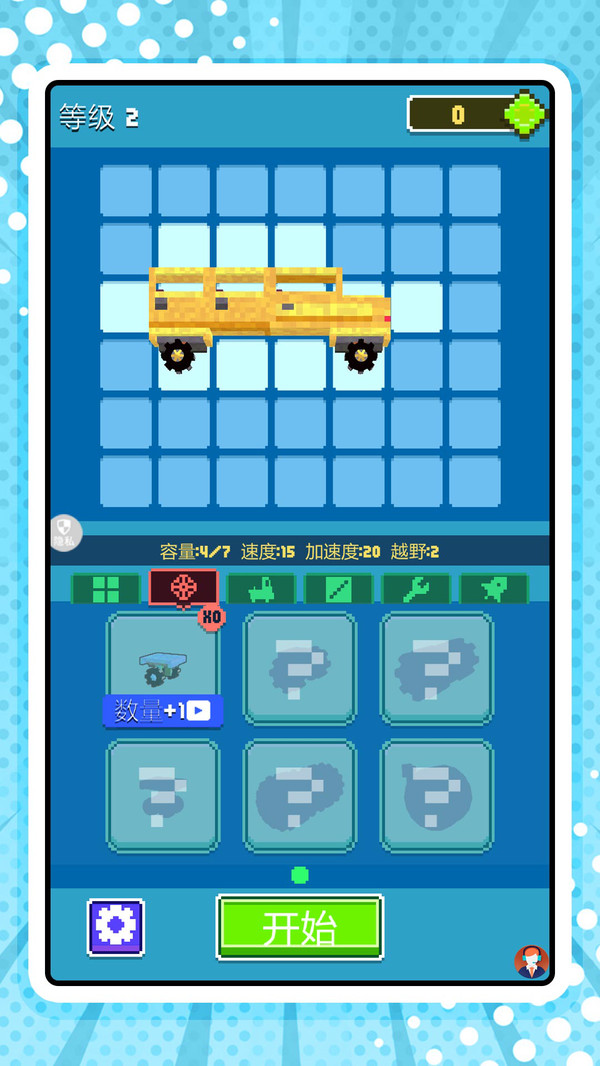Viewport: 600px width, 1066px height.
Task: Open the privacy shield icon
Action: point(65,532)
